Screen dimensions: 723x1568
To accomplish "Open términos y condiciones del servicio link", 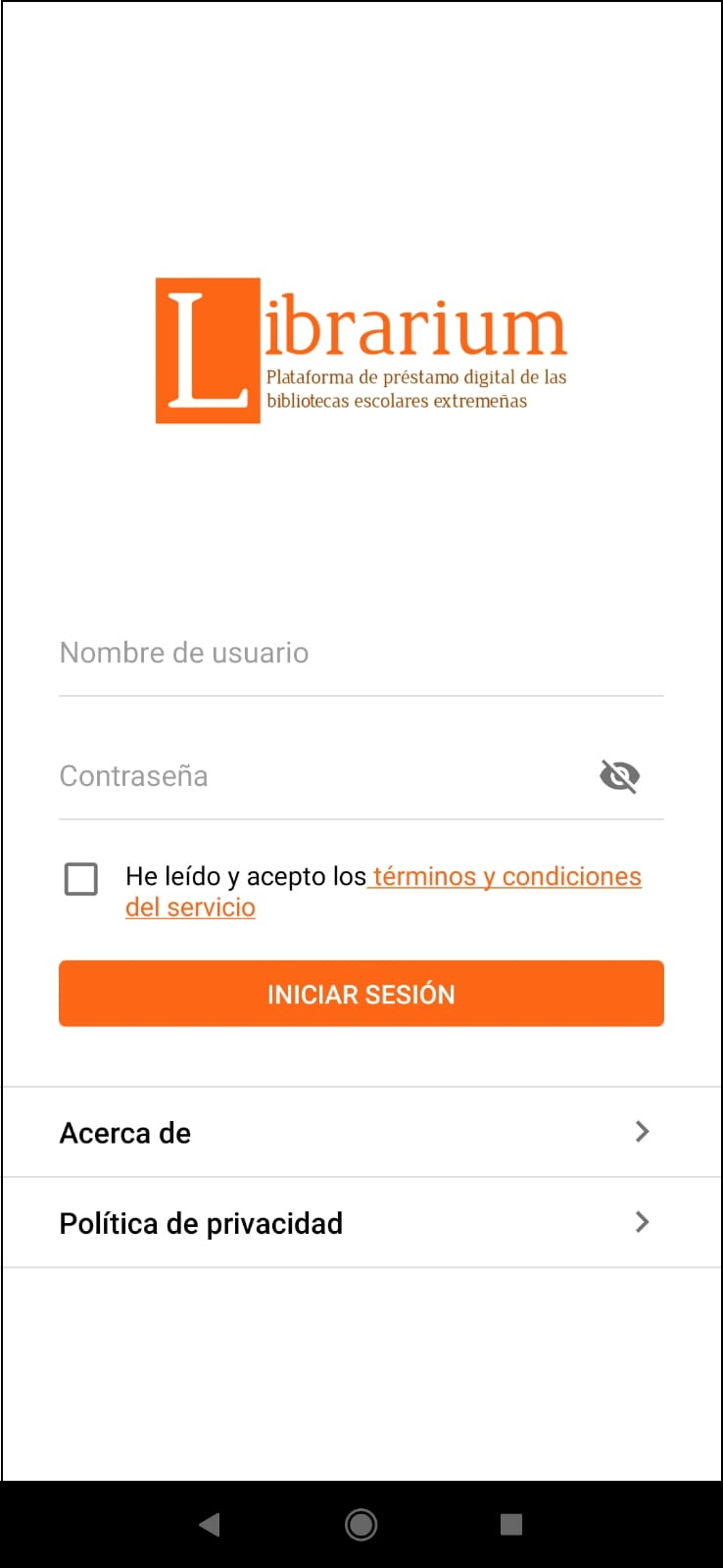I will coord(383,892).
